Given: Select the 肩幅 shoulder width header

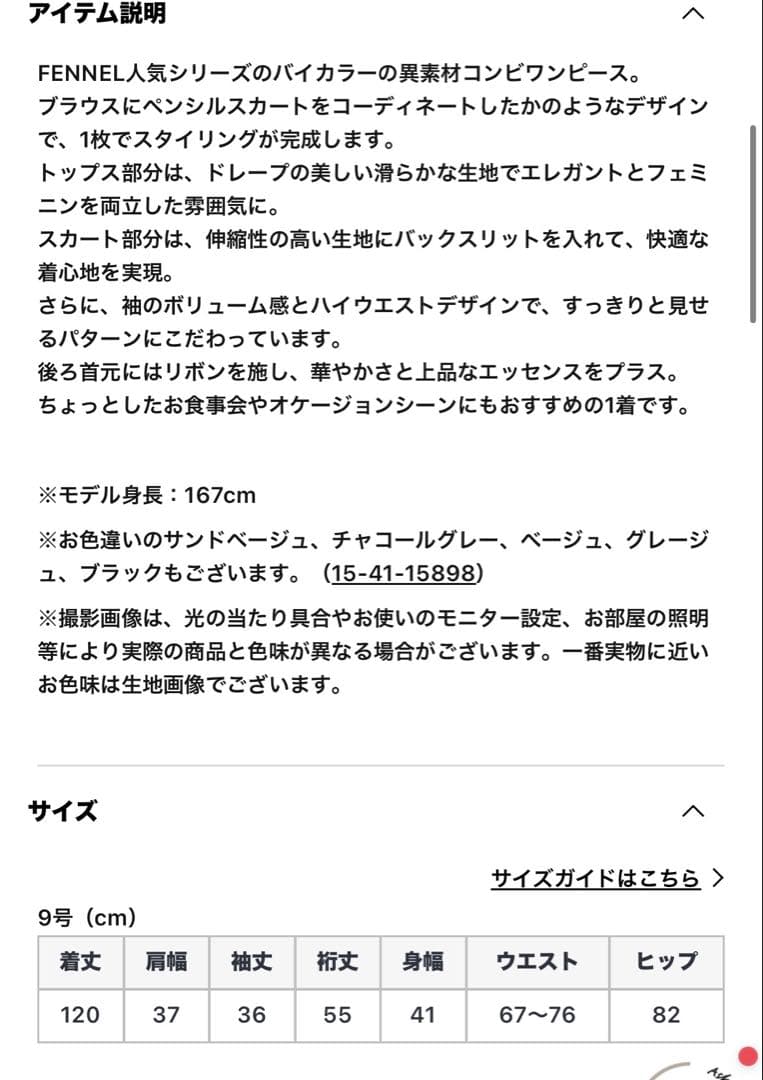Looking at the screenshot, I should 165,961.
